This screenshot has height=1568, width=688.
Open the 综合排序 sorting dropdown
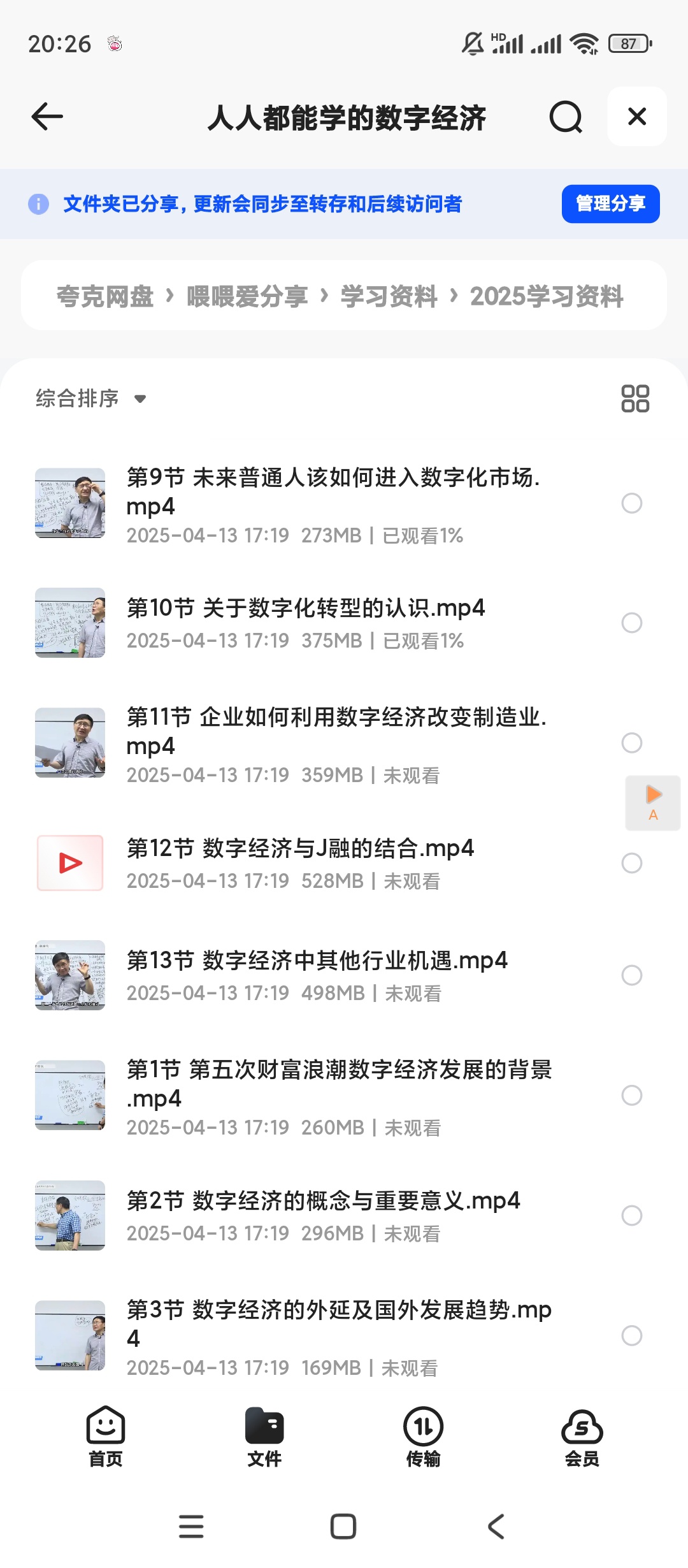point(89,398)
